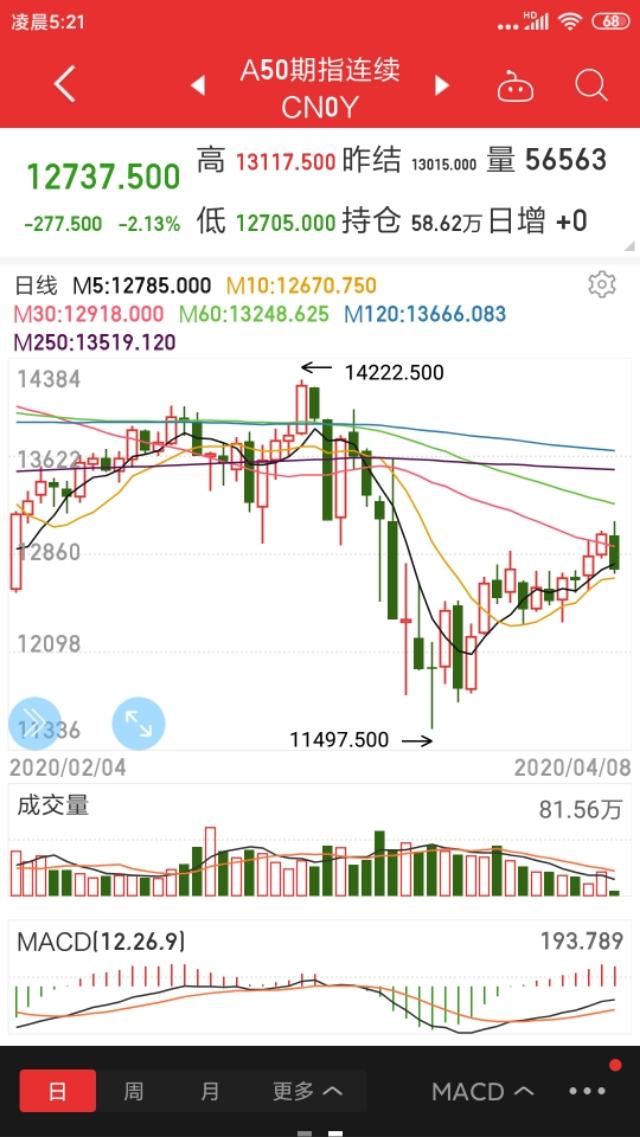Expand the chart to fullscreen
Image resolution: width=640 pixels, height=1137 pixels.
138,723
